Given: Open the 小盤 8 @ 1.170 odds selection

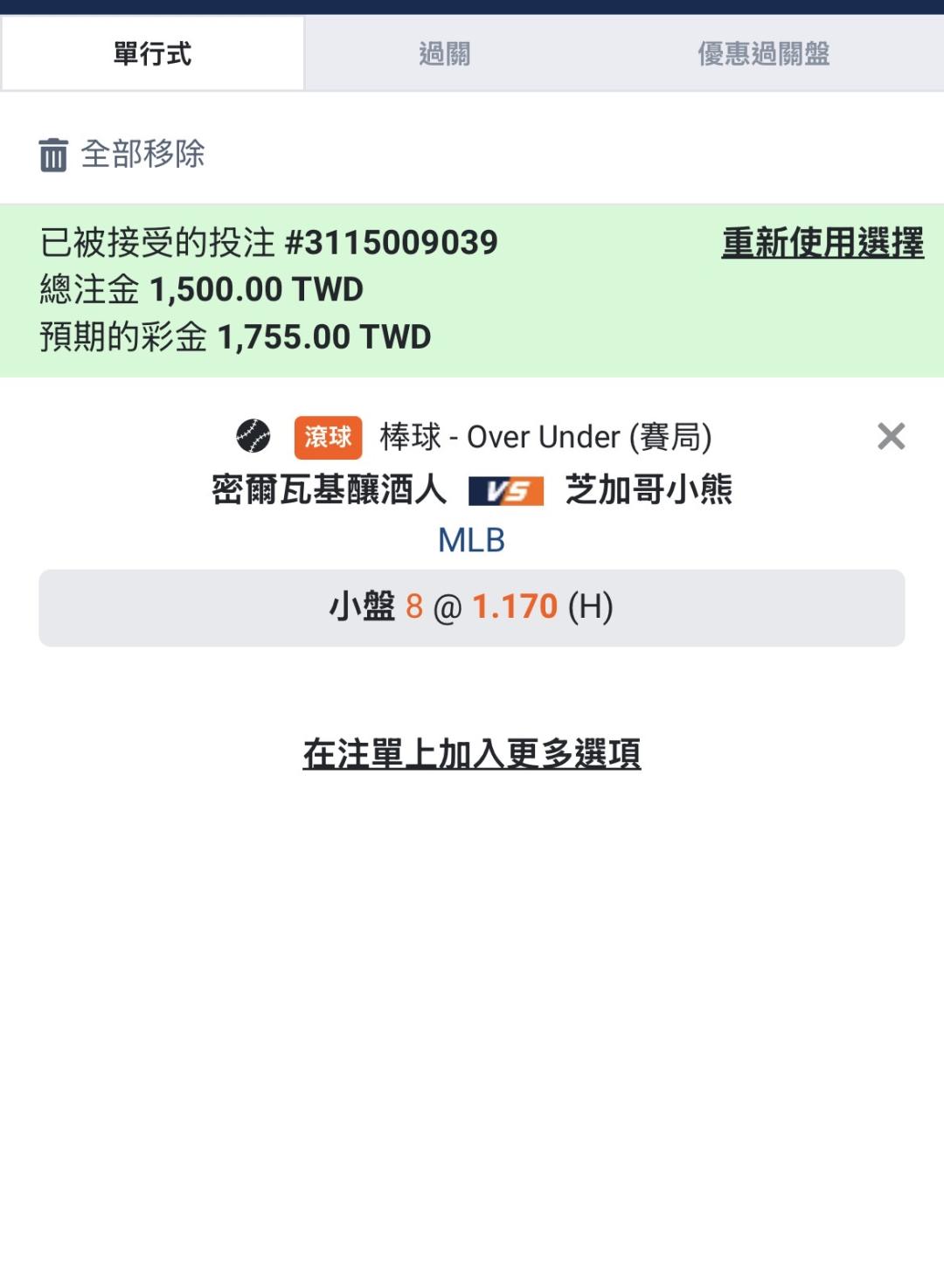Looking at the screenshot, I should click(472, 608).
